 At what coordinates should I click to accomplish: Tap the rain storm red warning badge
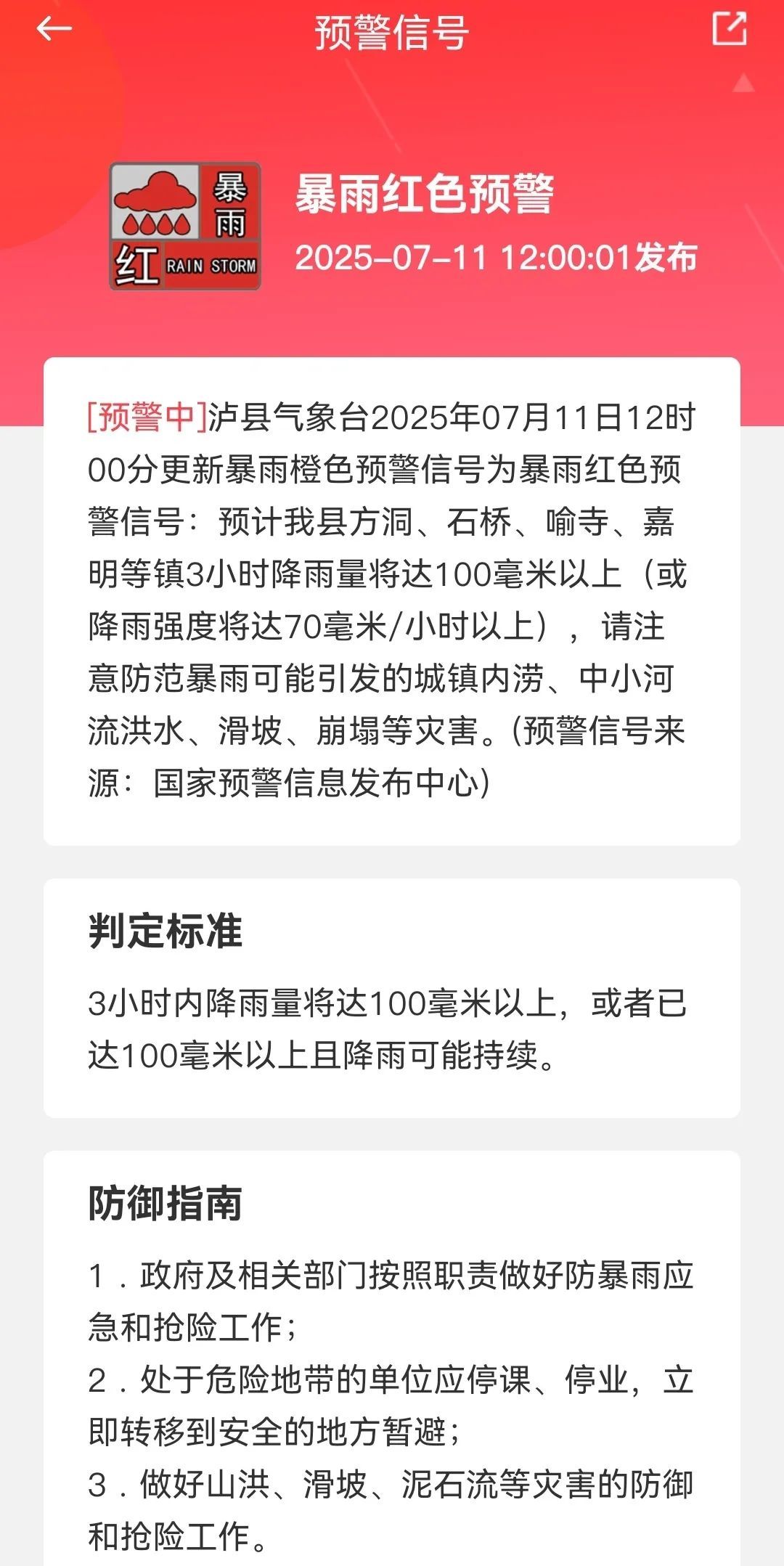[185, 225]
